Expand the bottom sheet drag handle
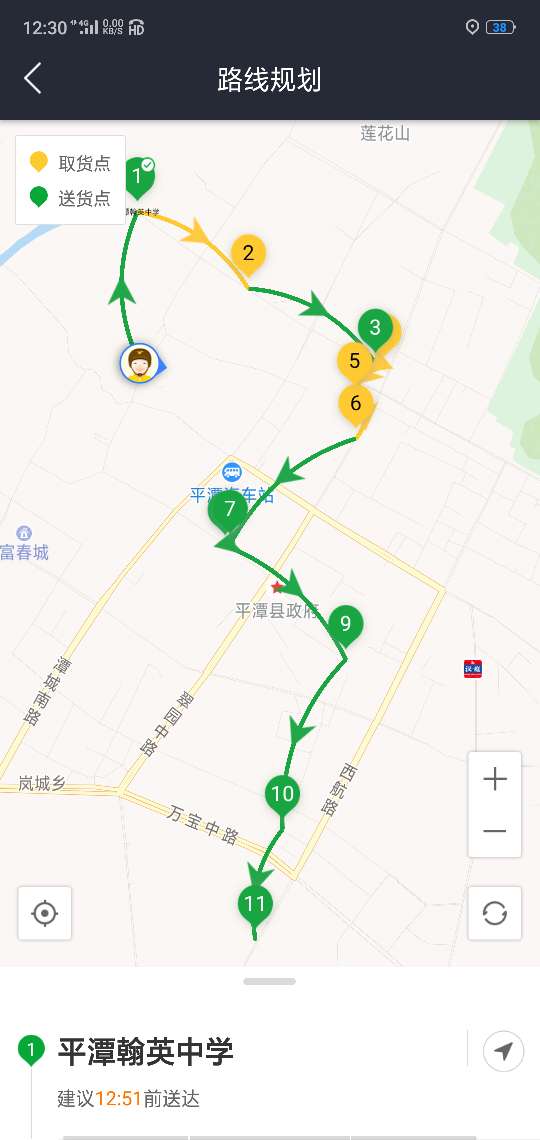The width and height of the screenshot is (540, 1140). (270, 982)
